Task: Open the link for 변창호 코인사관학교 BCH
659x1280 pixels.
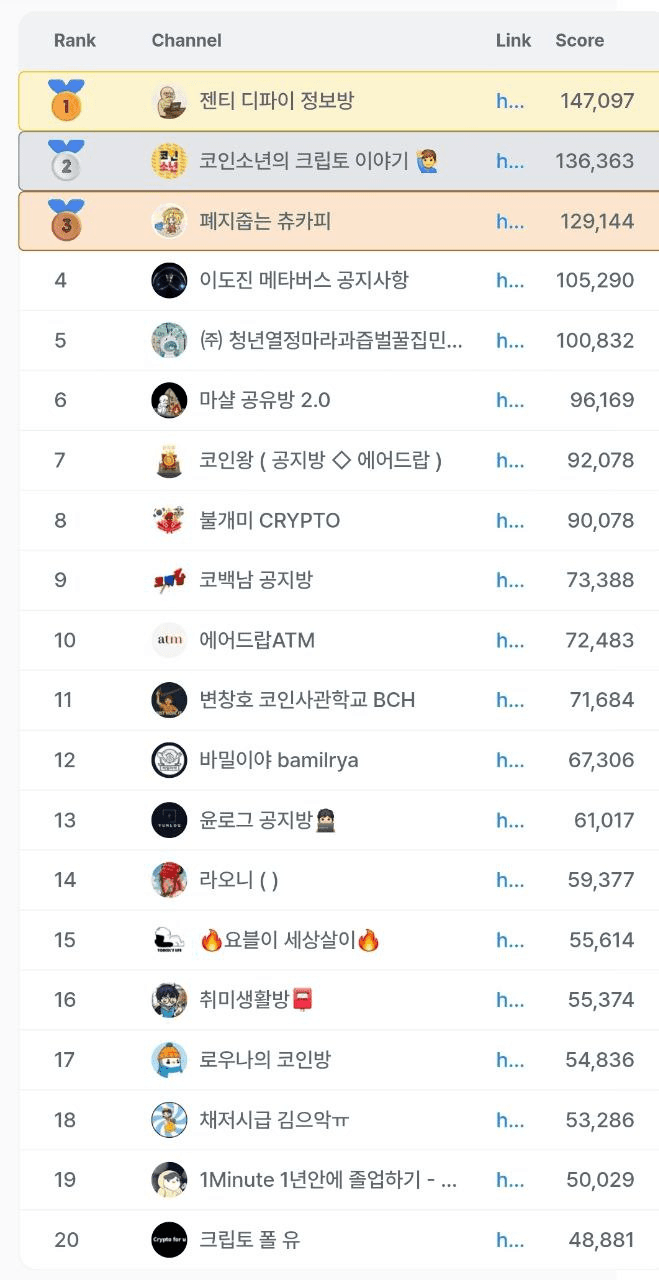Action: (510, 701)
